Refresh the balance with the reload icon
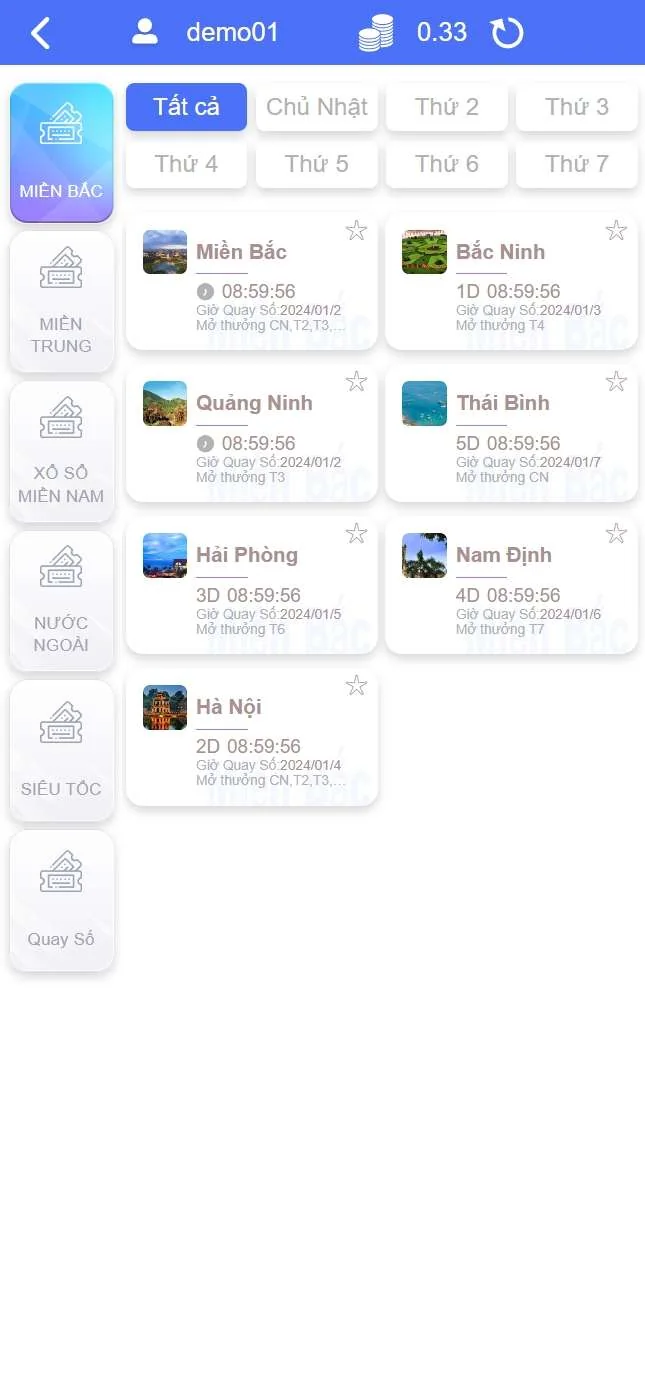Viewport: 645px width, 1398px height. (x=507, y=33)
